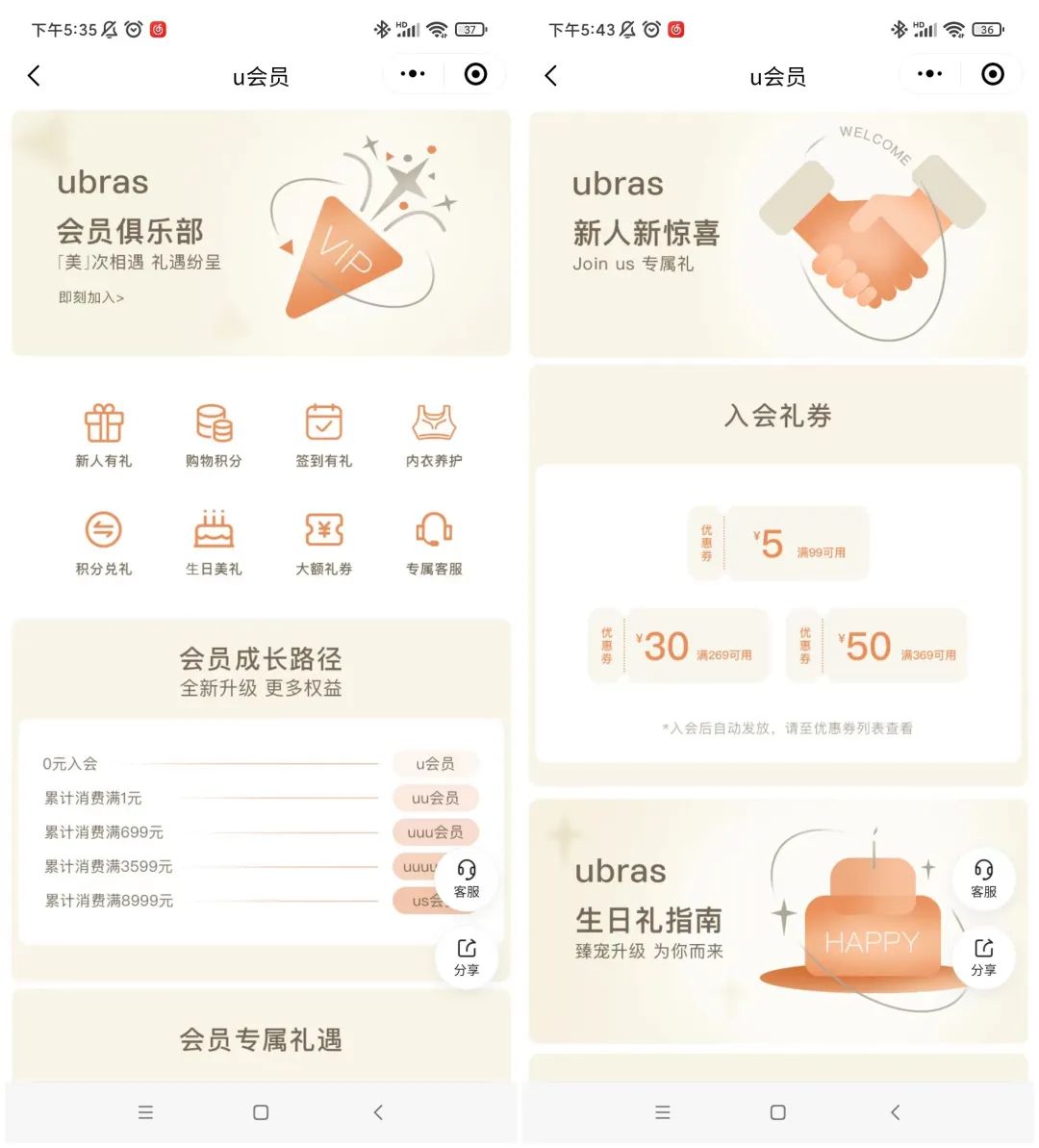Select the 生日美礼 birthday cake icon

(214, 541)
